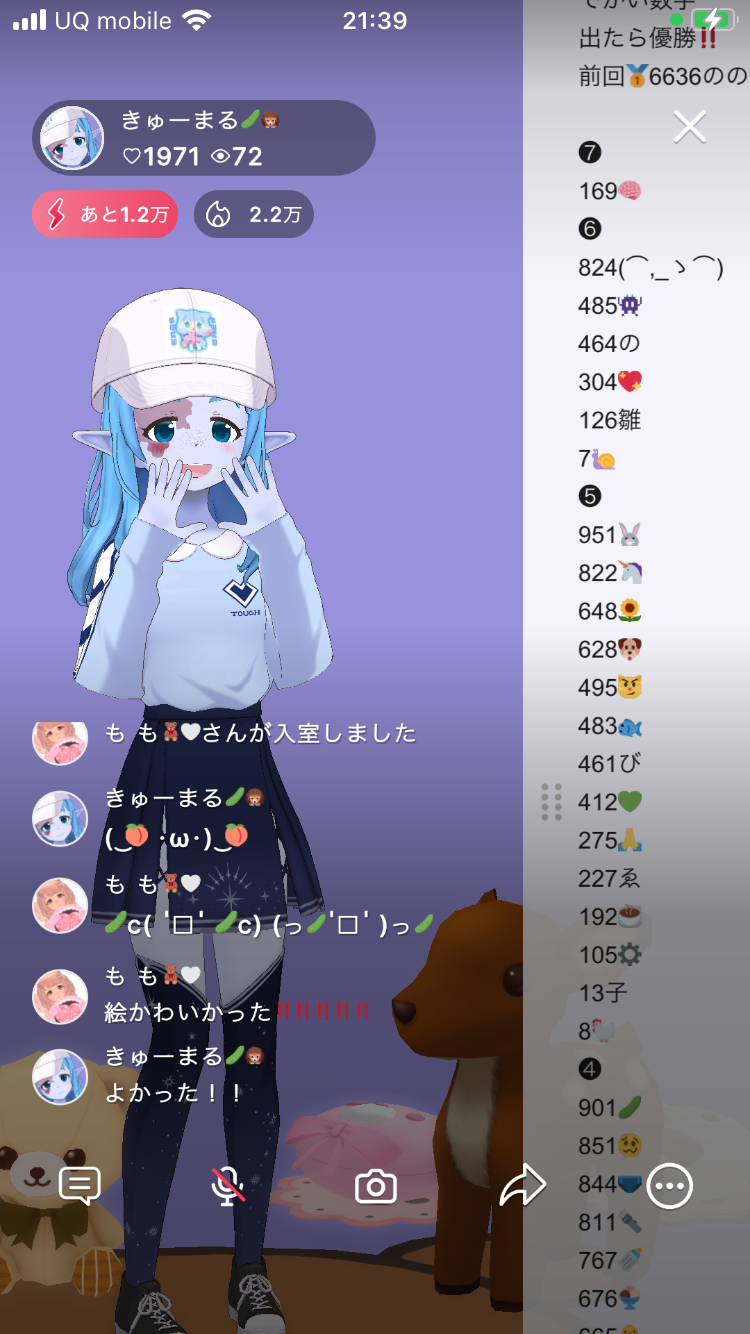The image size is (750, 1334).
Task: Toggle the muted microphone icon
Action: (x=228, y=1186)
